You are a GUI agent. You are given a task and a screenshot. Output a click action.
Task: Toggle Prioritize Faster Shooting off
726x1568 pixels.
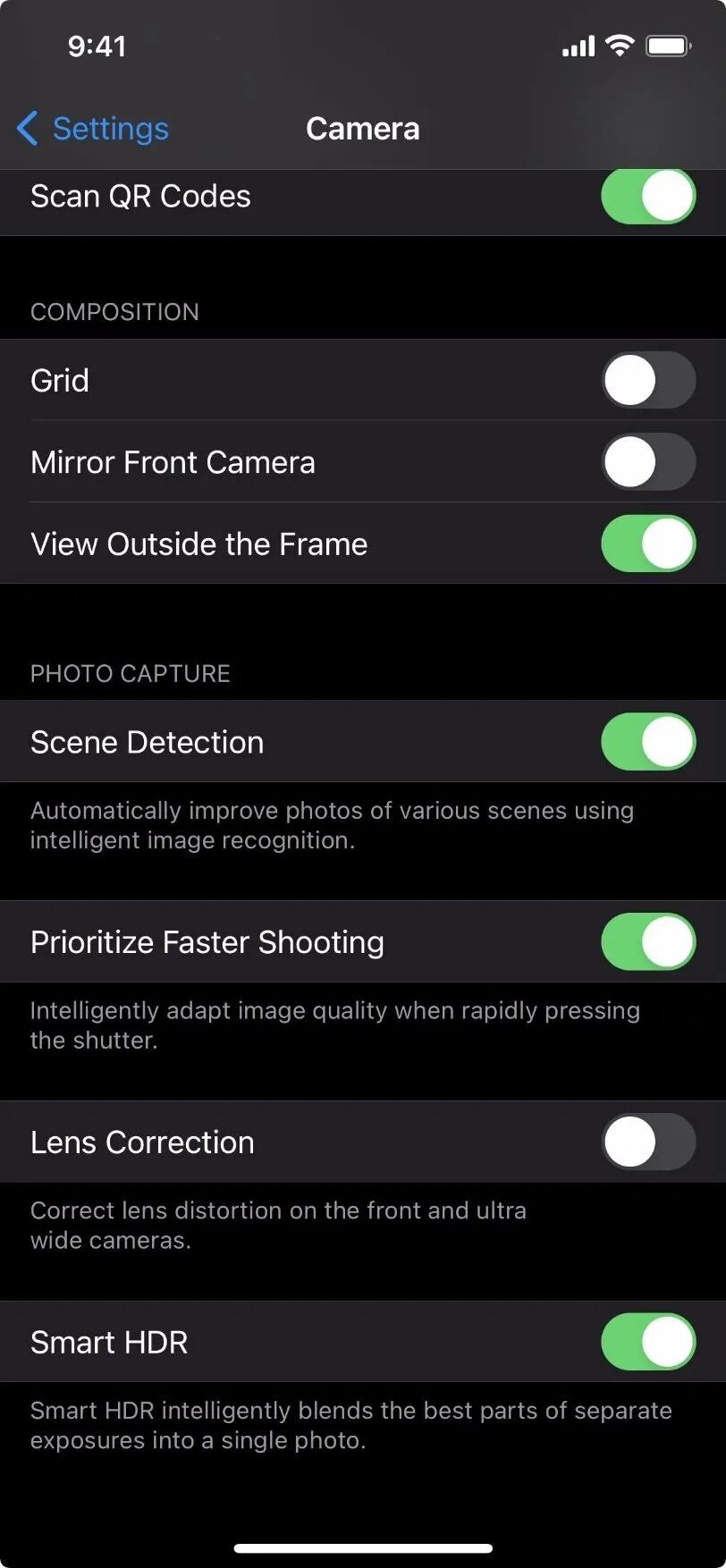648,942
